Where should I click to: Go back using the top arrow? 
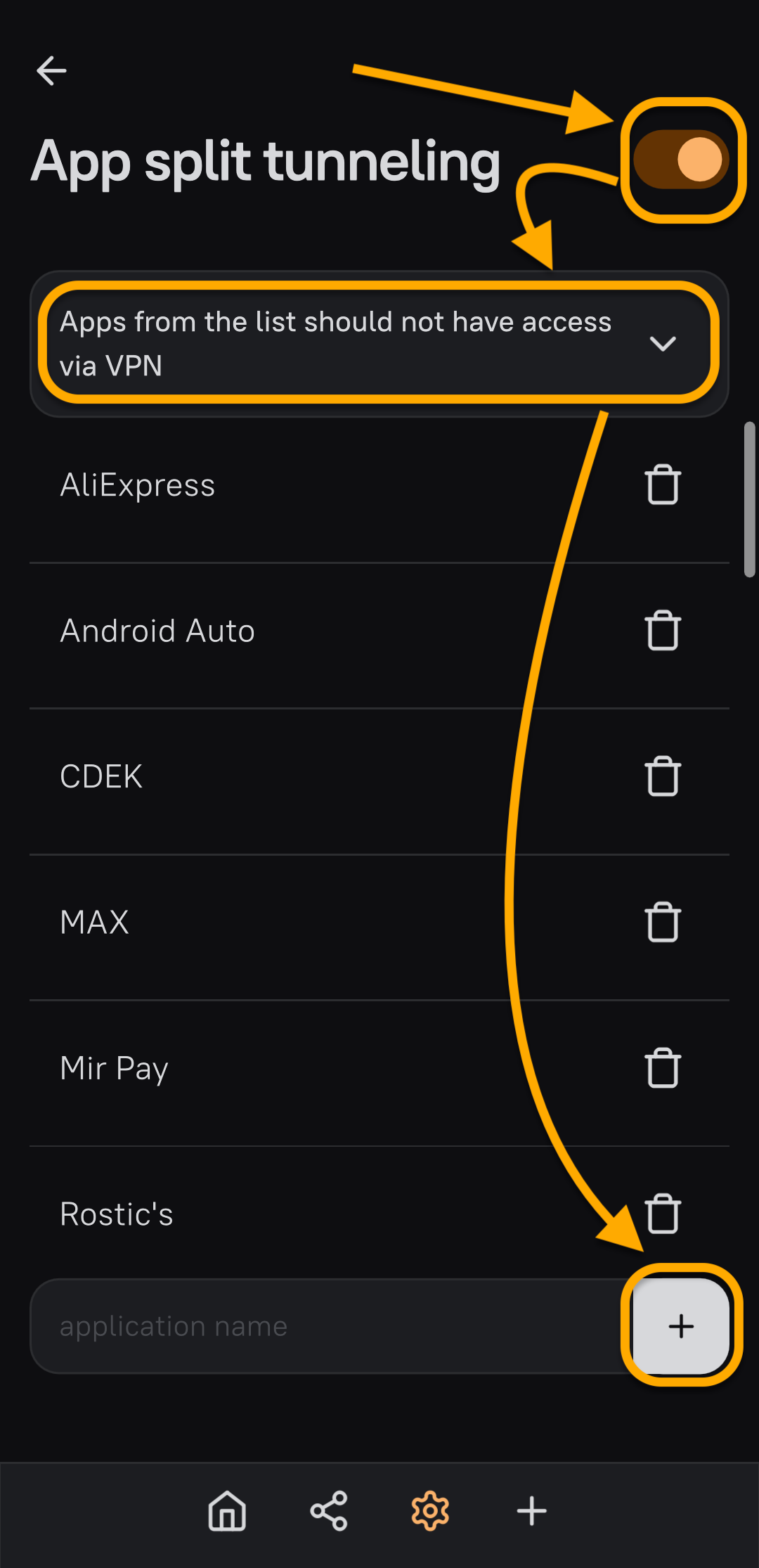51,71
